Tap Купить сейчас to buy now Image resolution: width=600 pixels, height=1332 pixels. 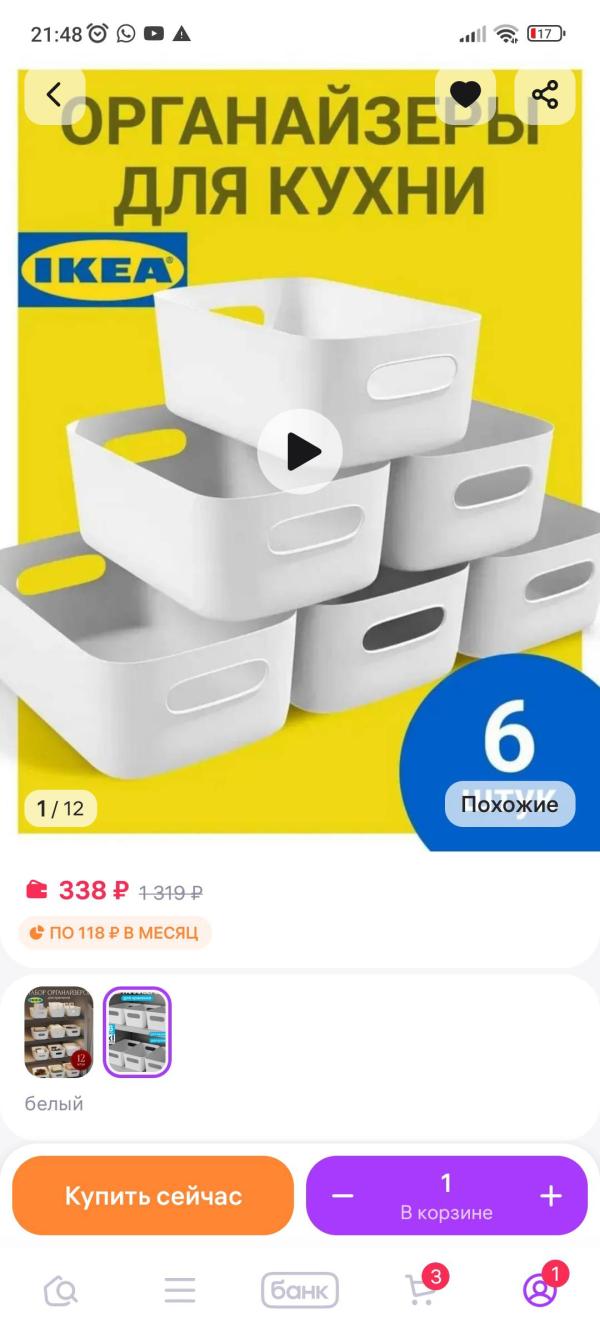tap(153, 1196)
